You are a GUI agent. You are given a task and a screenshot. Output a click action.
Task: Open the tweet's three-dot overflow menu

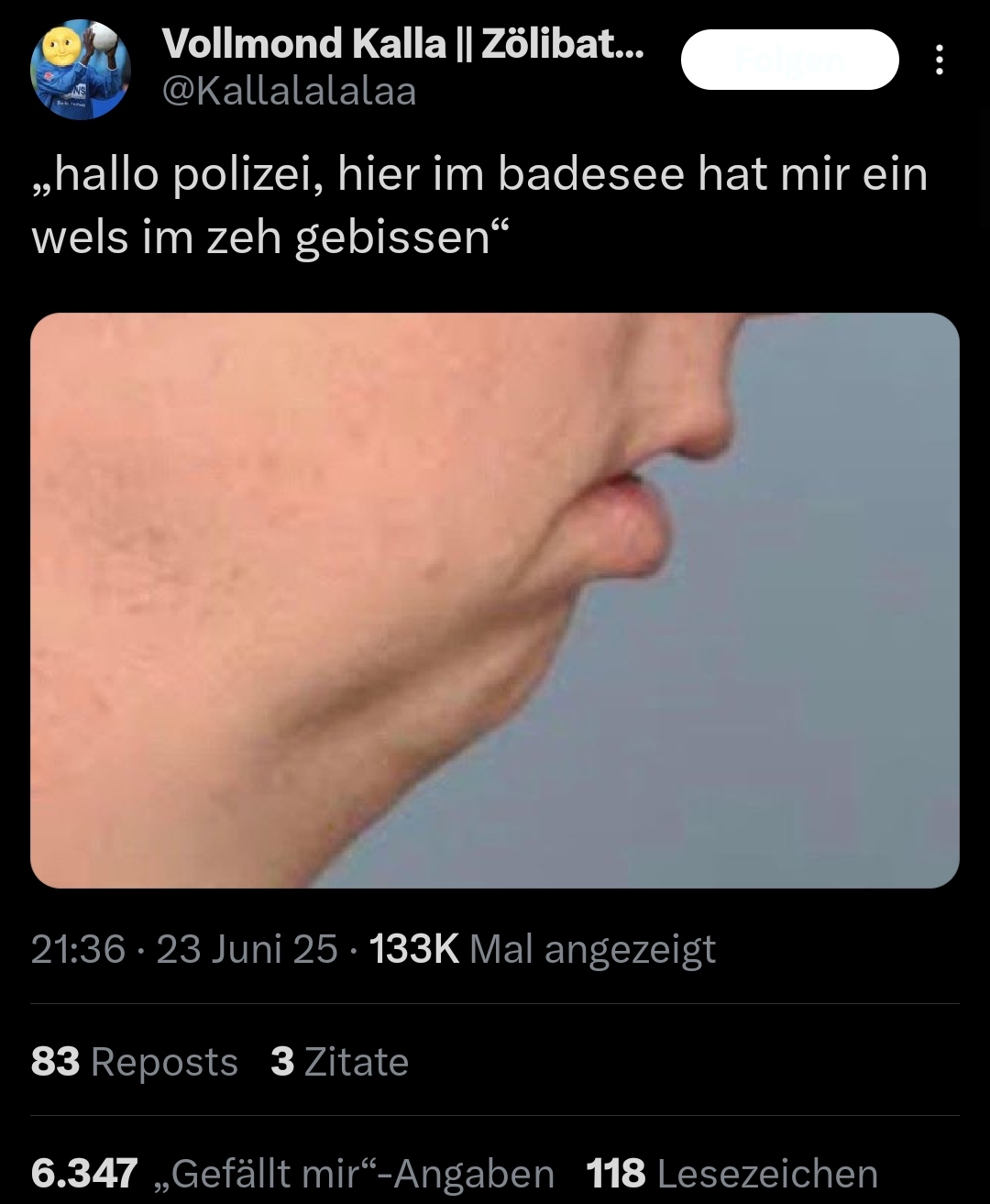pos(939,60)
